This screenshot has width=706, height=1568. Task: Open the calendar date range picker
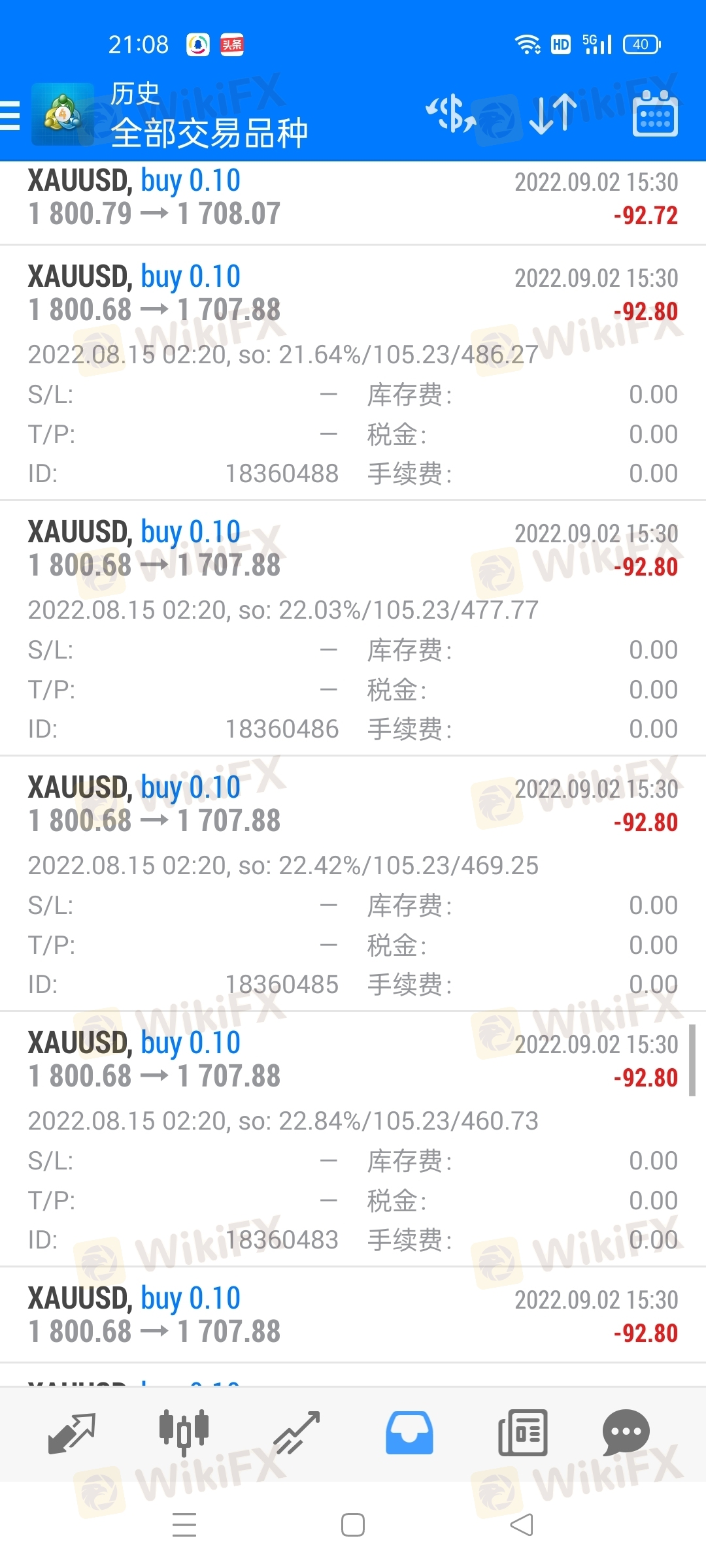point(655,114)
